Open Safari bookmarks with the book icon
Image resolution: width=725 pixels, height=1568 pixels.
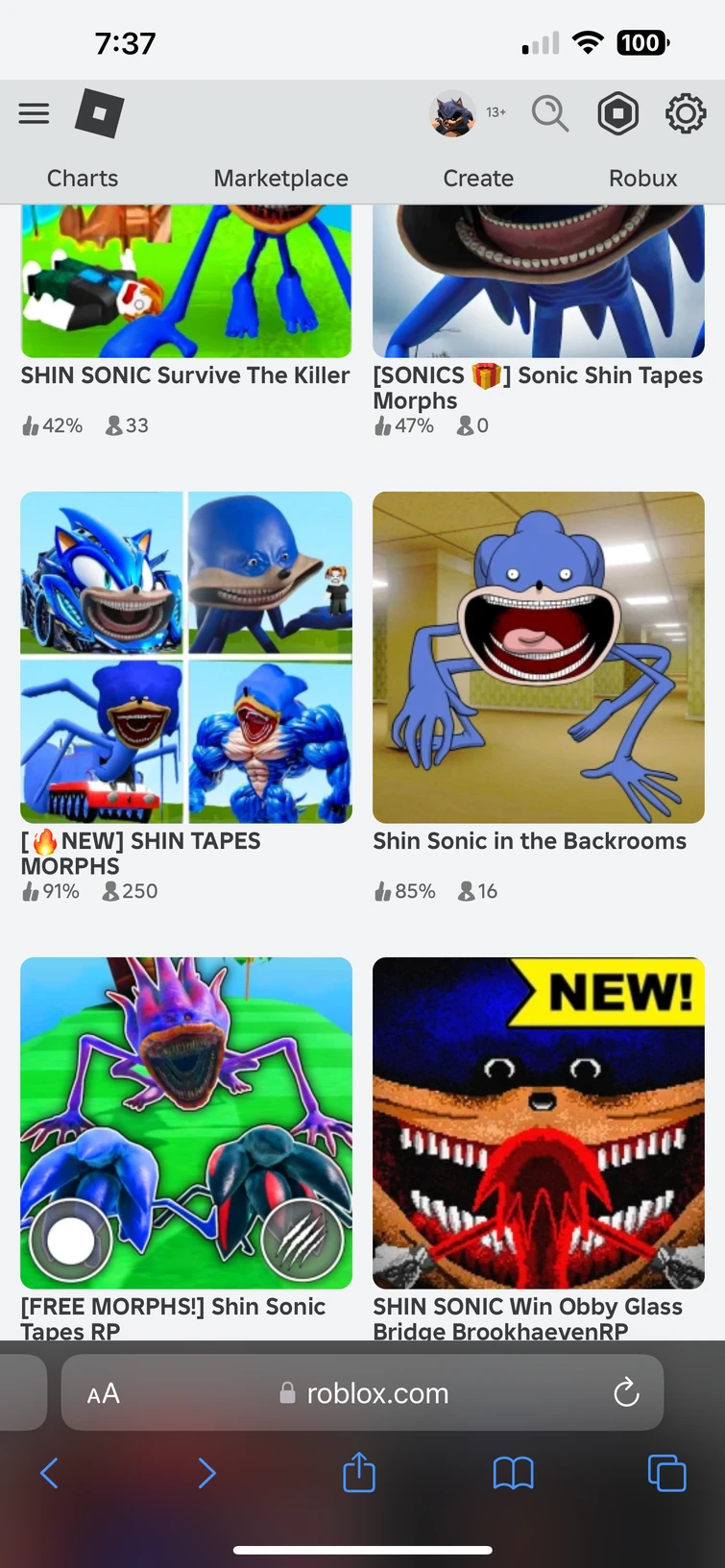click(x=513, y=1471)
